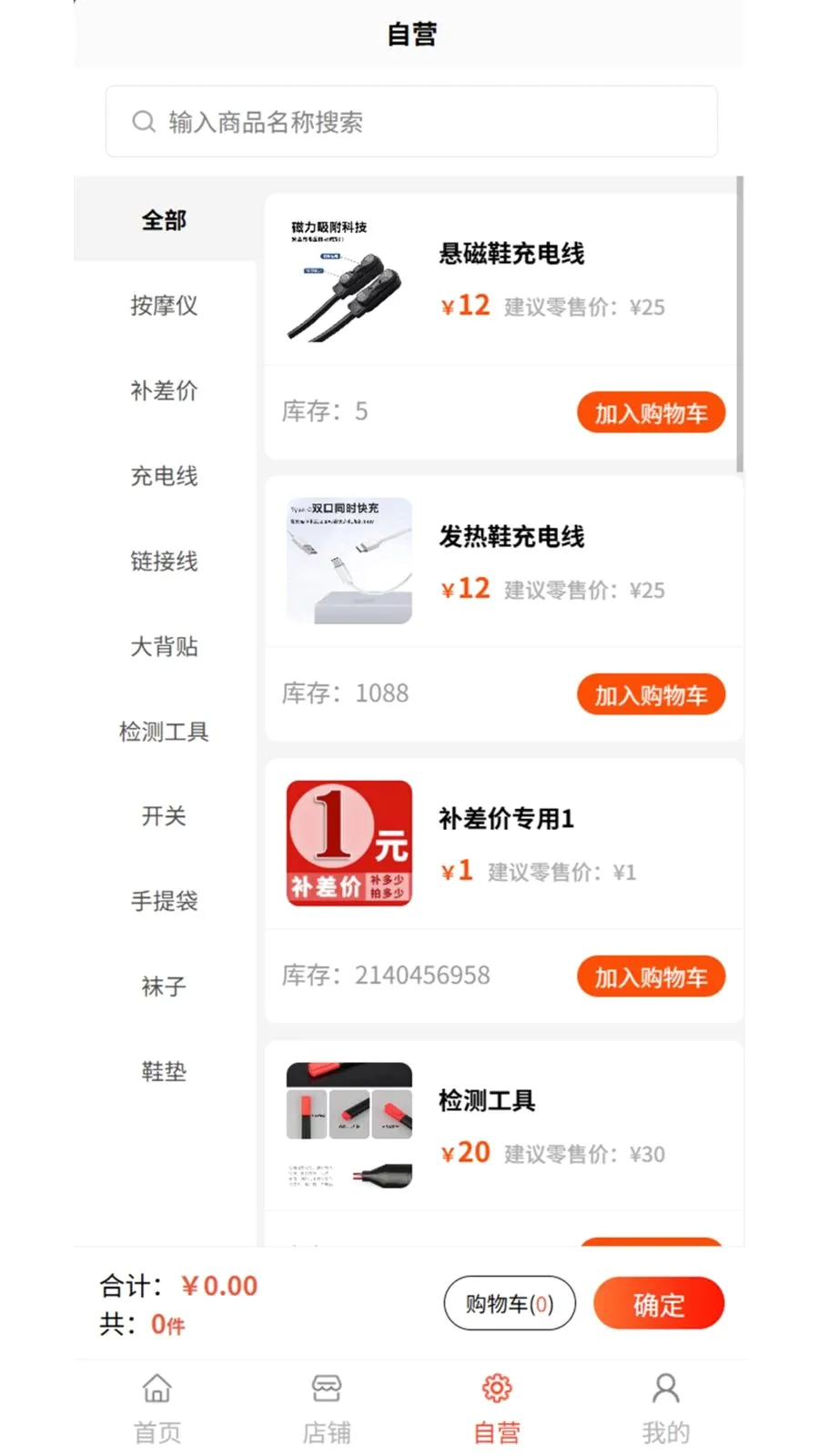Tap the 确定 confirm button

click(x=659, y=1304)
